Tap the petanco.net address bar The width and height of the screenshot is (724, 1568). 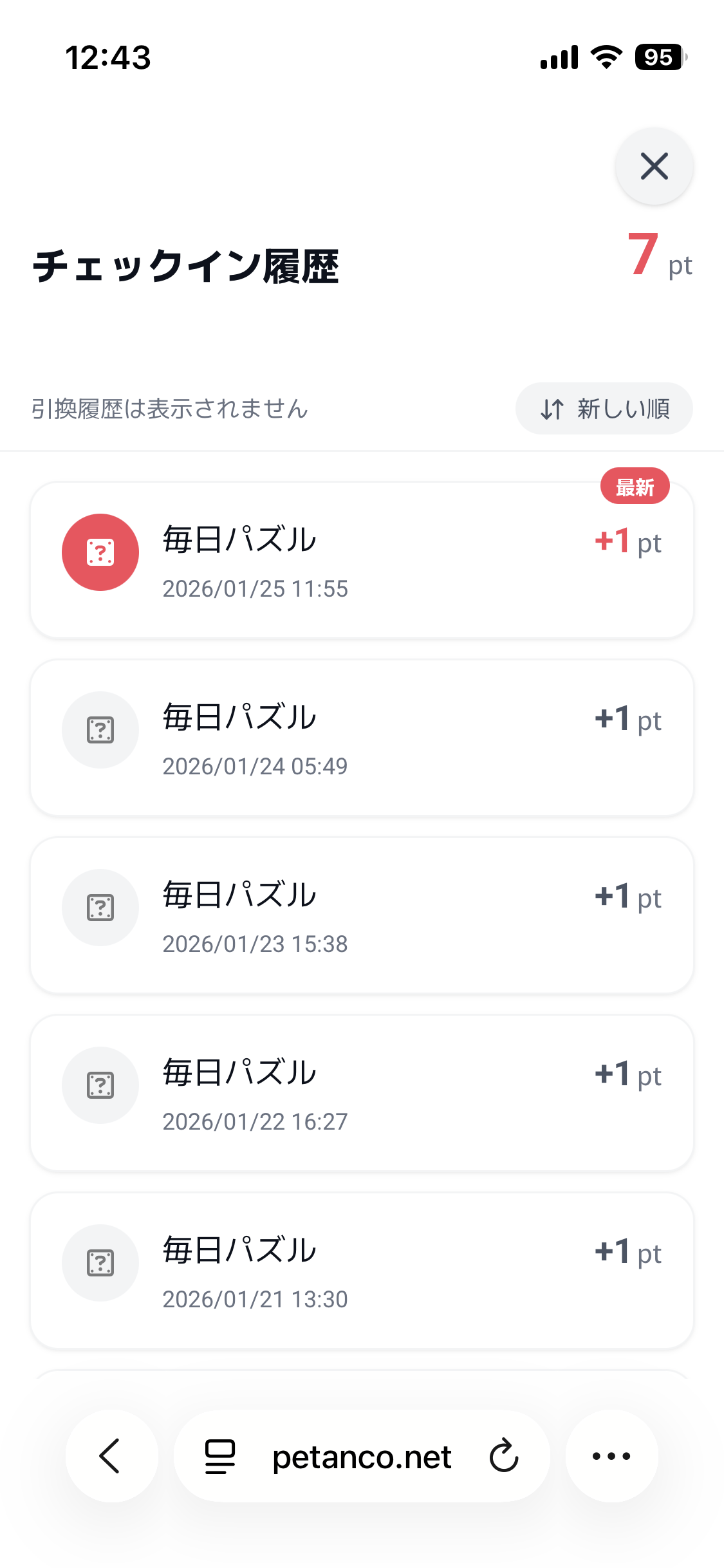[361, 1457]
